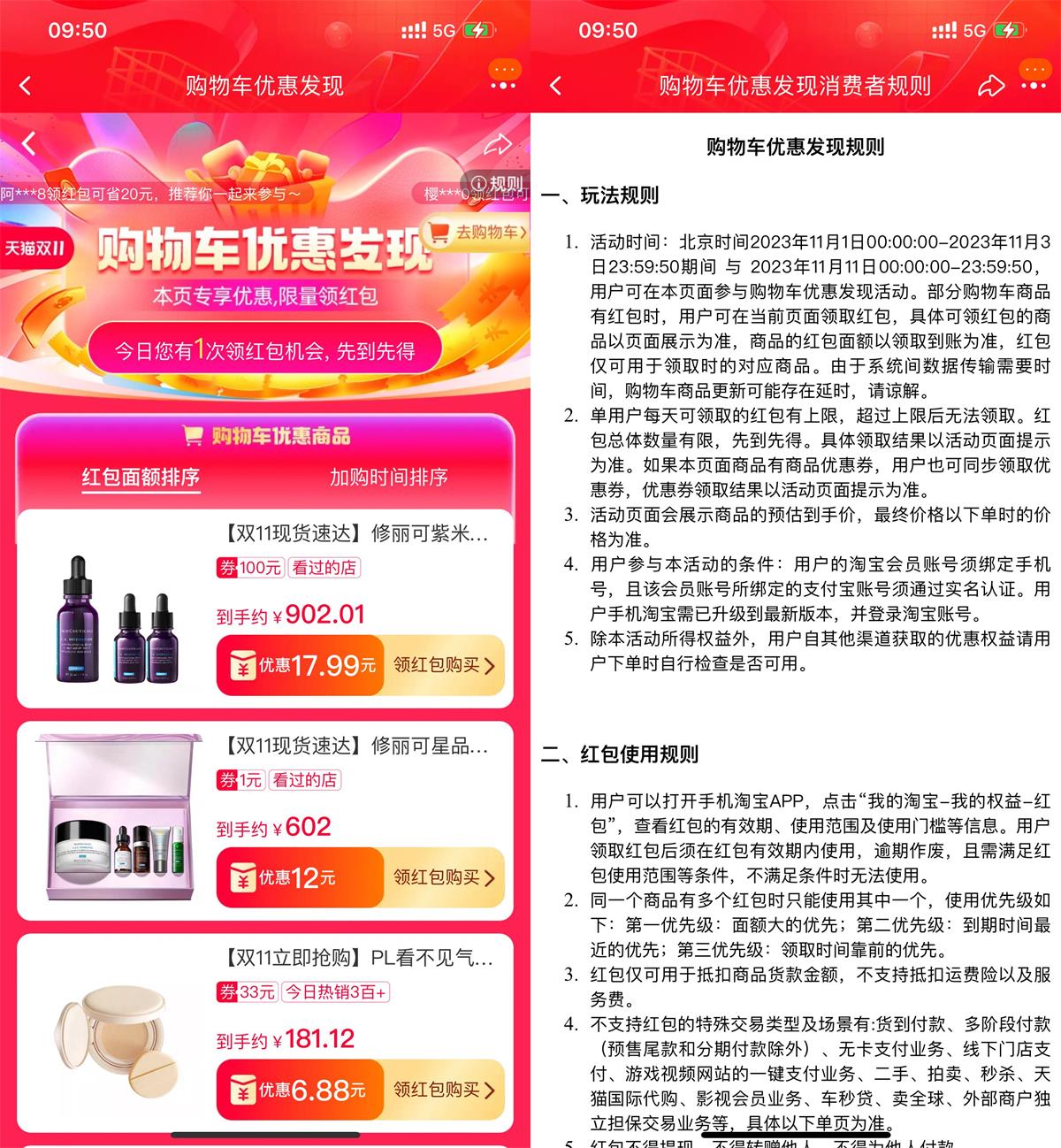This screenshot has width=1061, height=1148.
Task: Claim 12元 red packet via 领红包购买
Action: pos(443,877)
